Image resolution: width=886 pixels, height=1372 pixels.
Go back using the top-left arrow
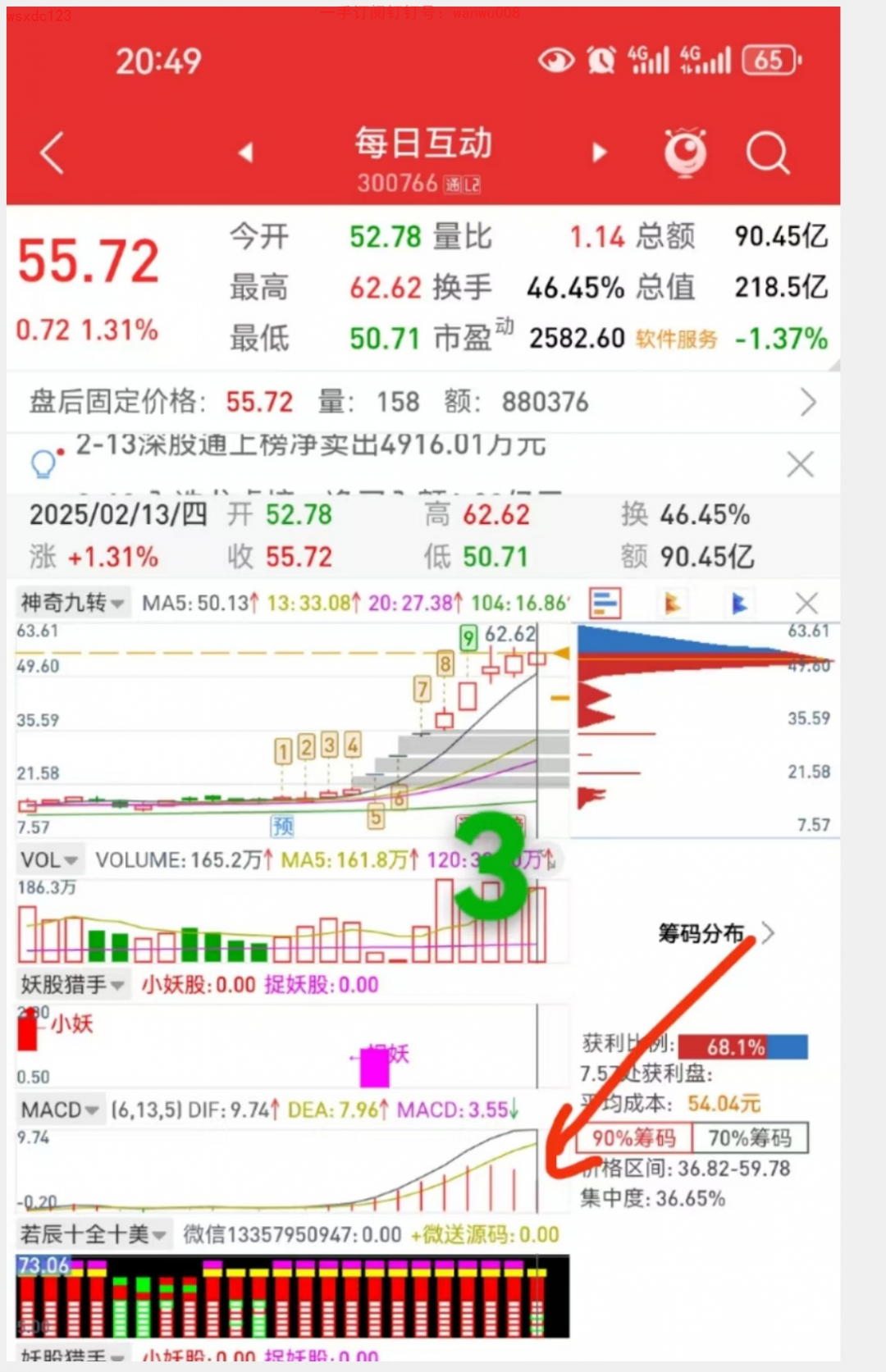point(53,153)
